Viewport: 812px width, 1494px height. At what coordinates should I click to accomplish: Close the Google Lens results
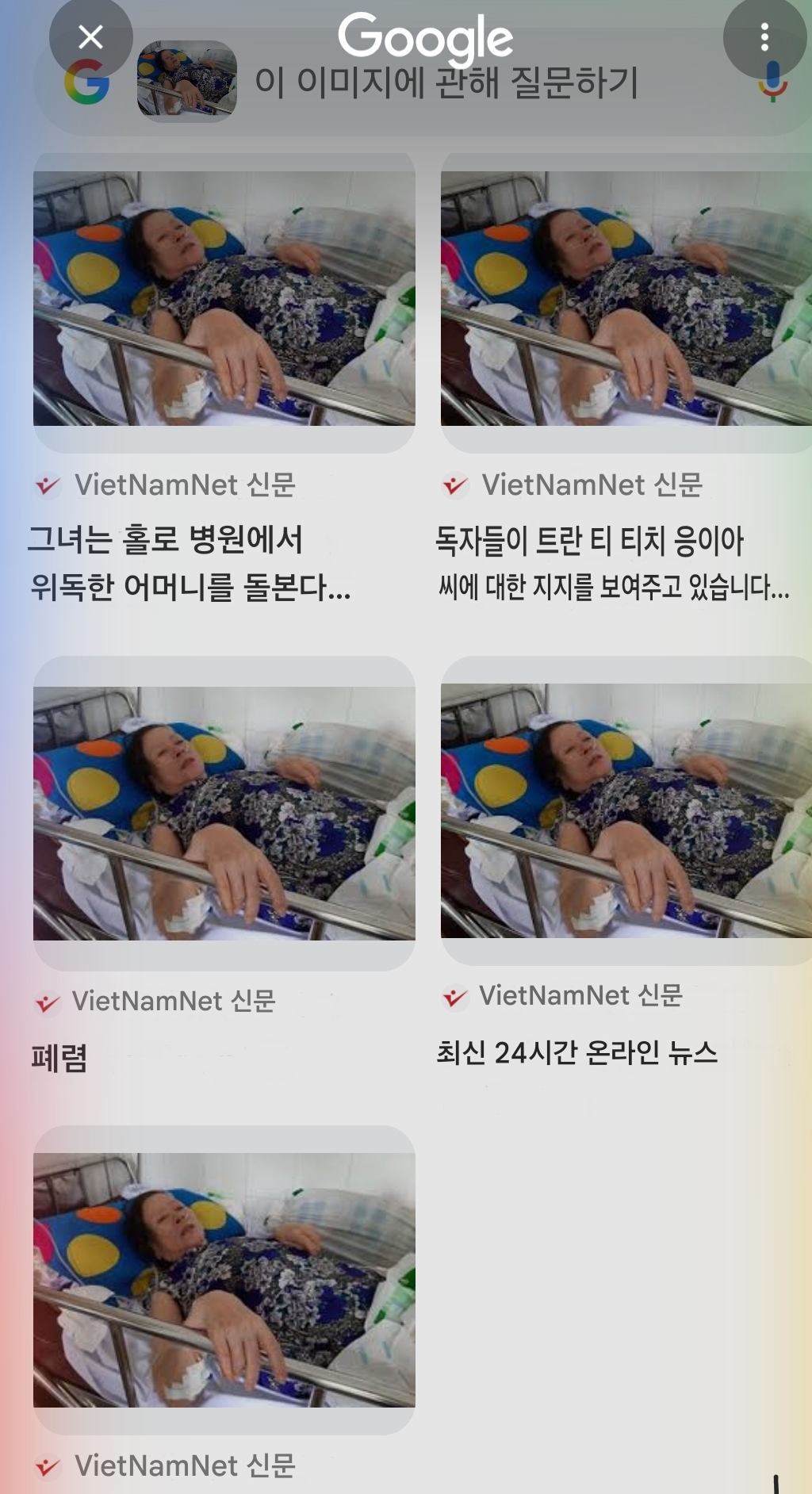tap(91, 37)
